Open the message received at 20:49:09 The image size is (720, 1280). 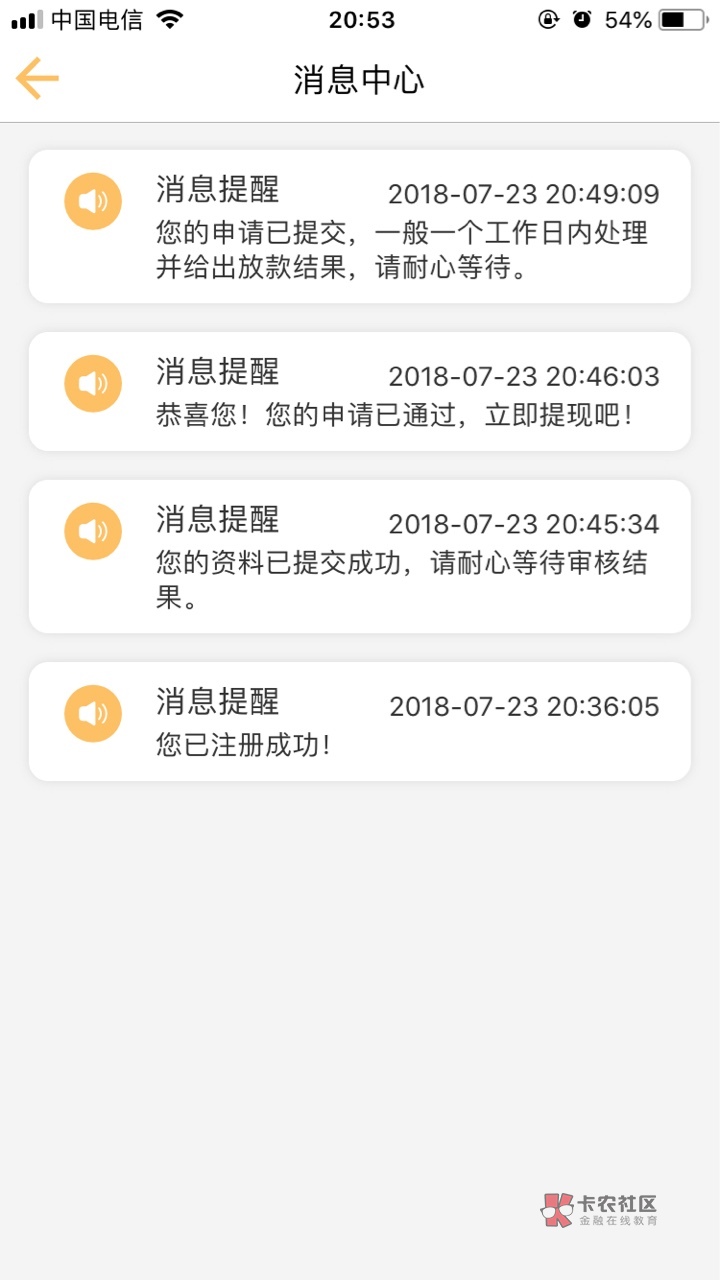[359, 227]
